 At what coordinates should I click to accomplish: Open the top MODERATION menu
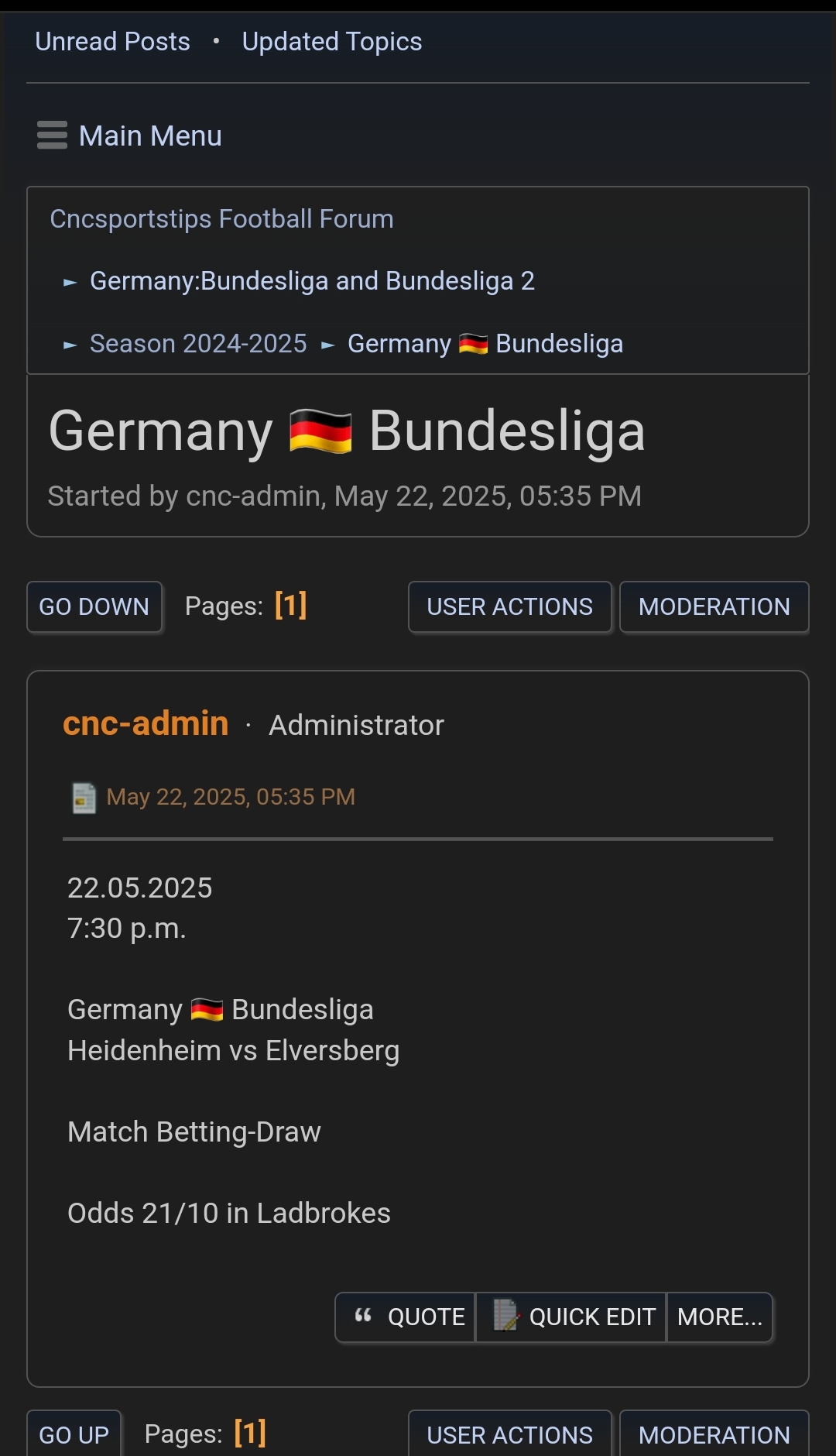714,606
